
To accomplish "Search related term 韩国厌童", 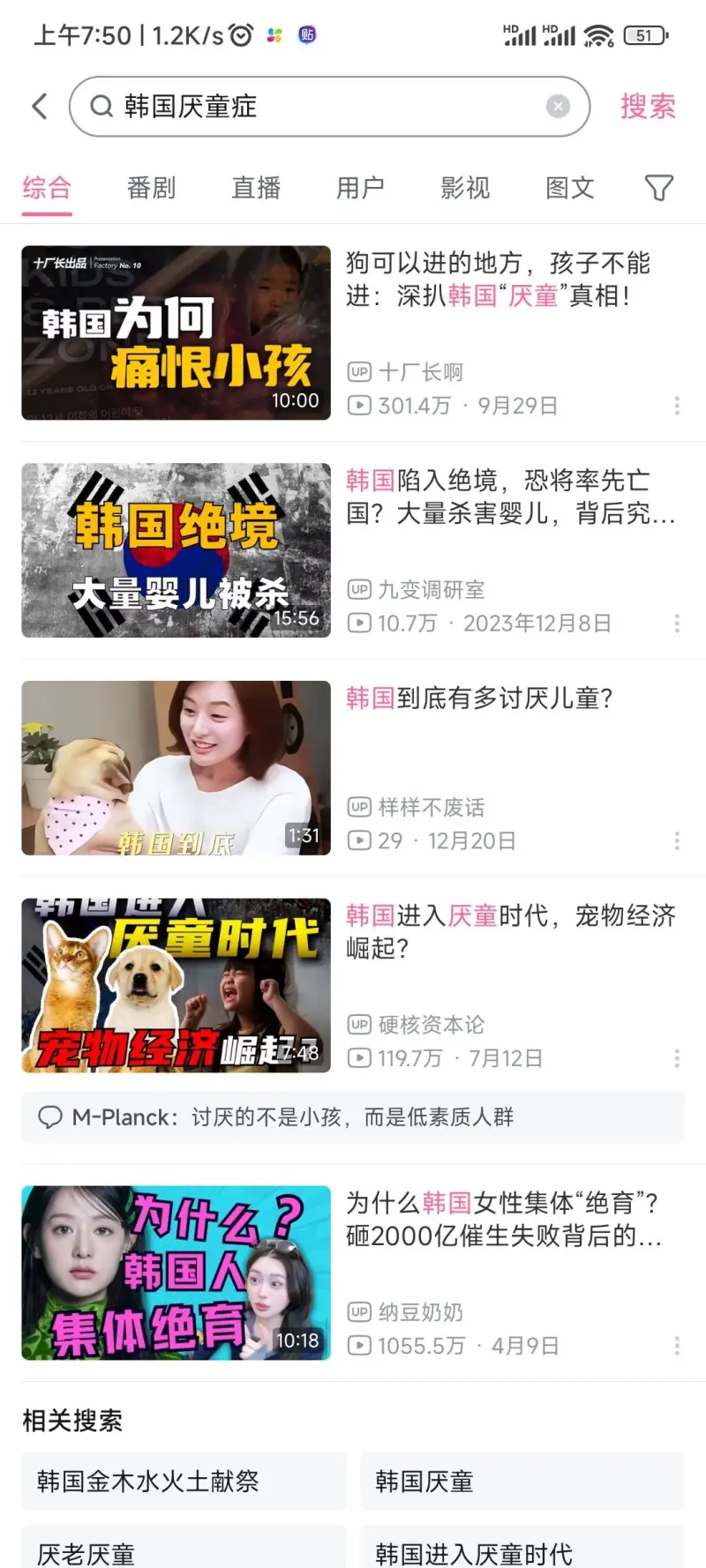I will point(522,1482).
